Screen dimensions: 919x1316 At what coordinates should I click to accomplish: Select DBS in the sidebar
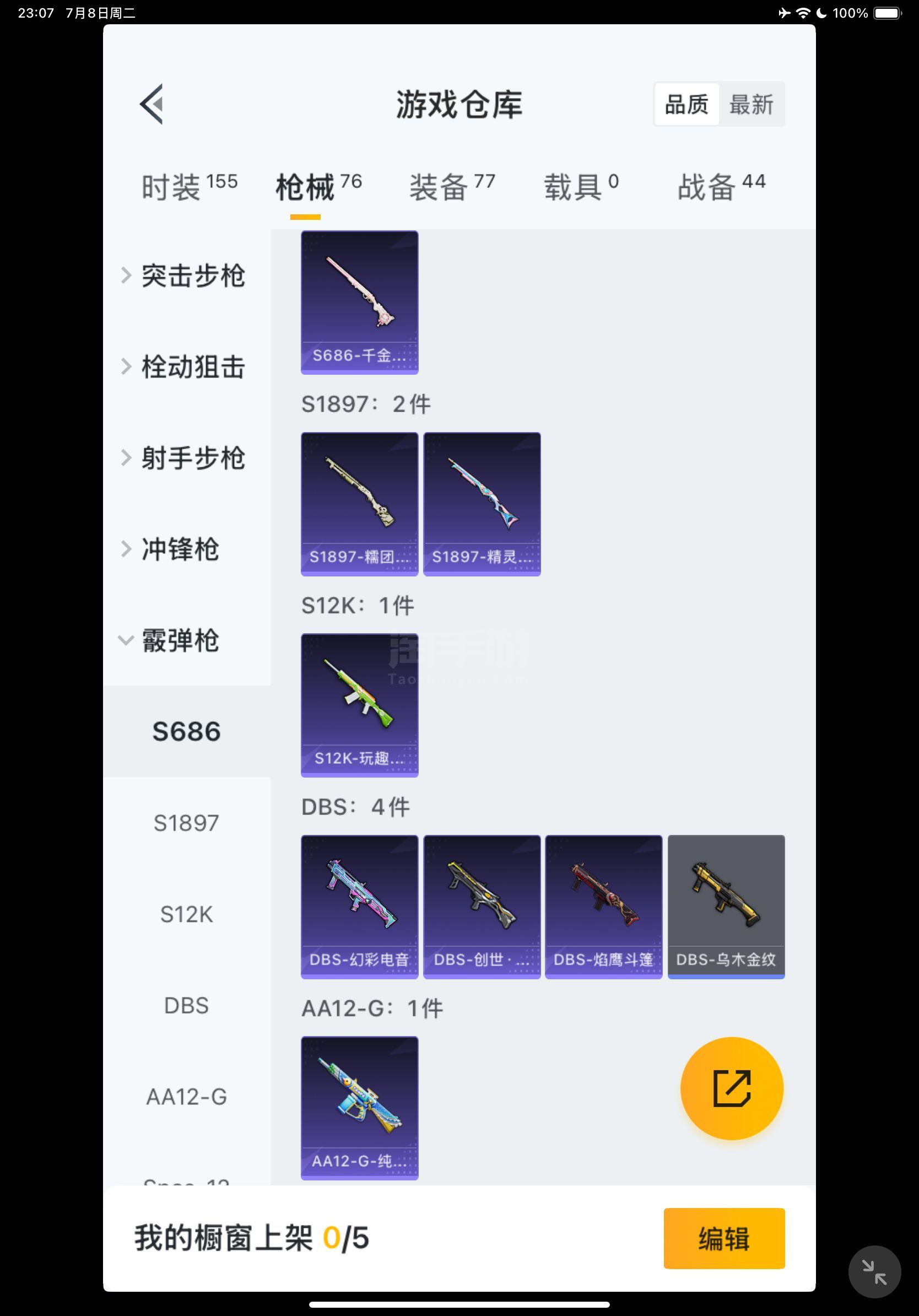point(186,1005)
